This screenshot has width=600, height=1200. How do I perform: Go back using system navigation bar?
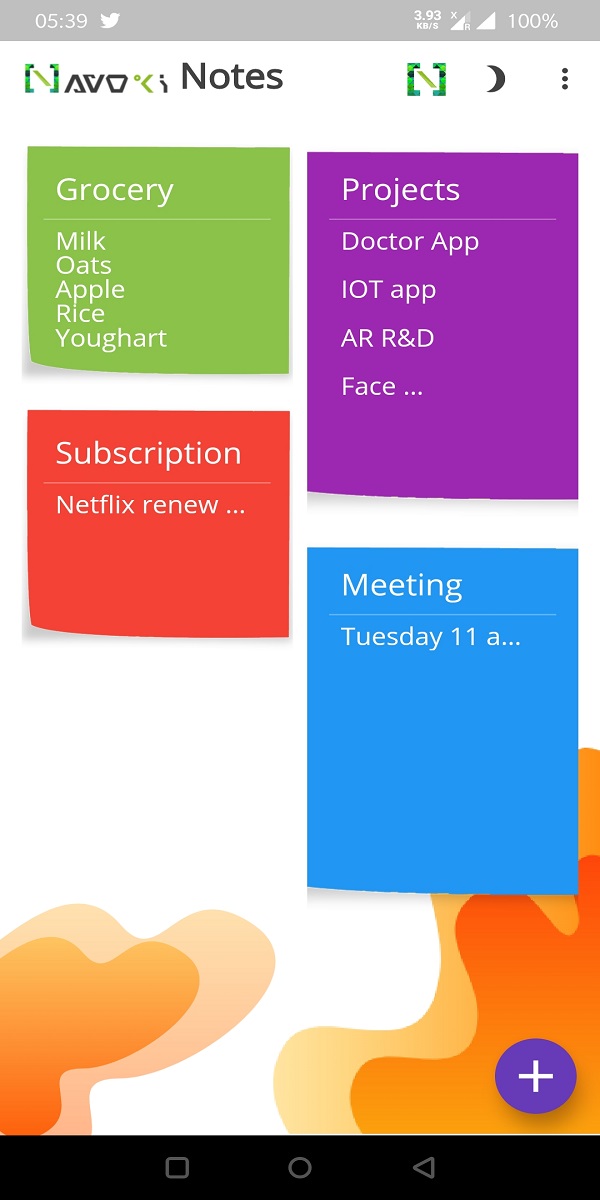424,1167
